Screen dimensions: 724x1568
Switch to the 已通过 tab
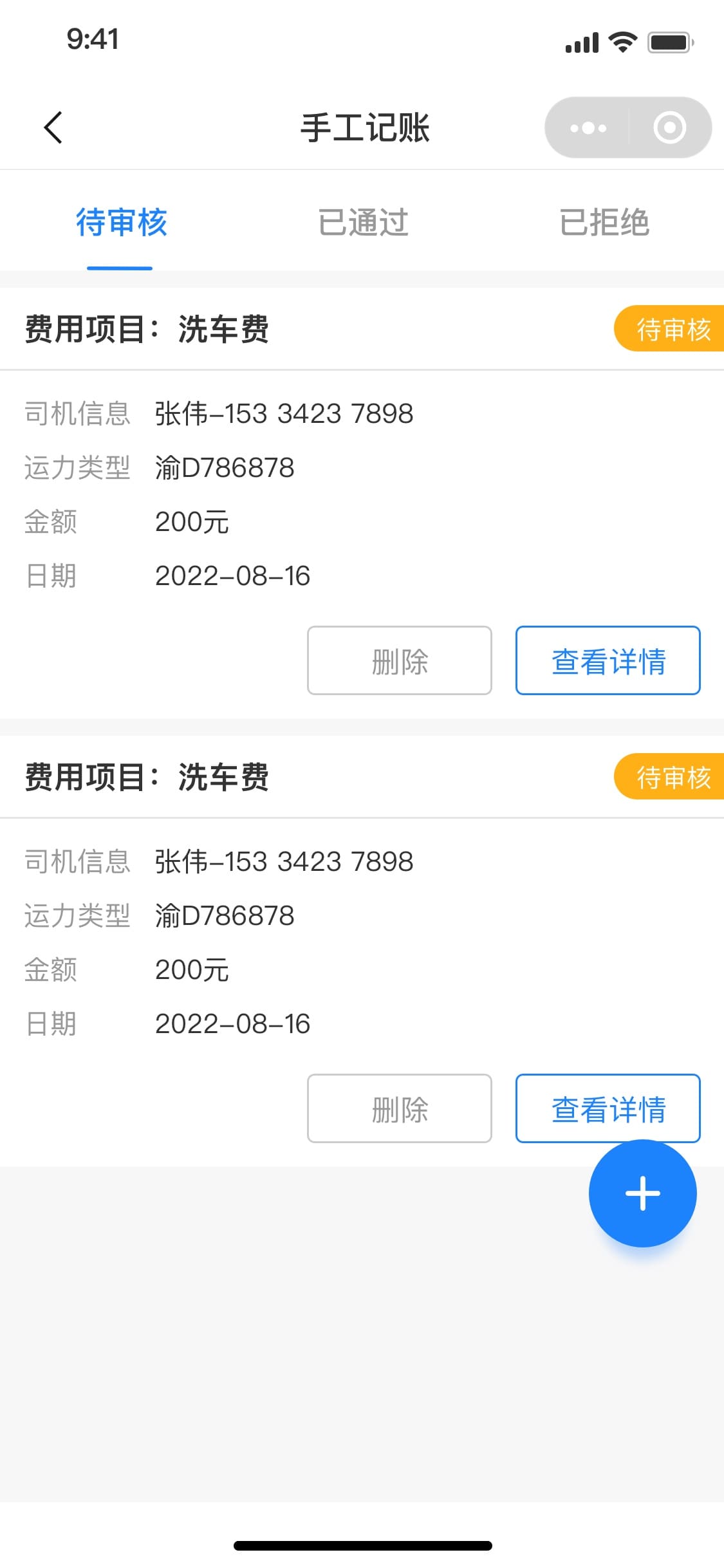364,223
